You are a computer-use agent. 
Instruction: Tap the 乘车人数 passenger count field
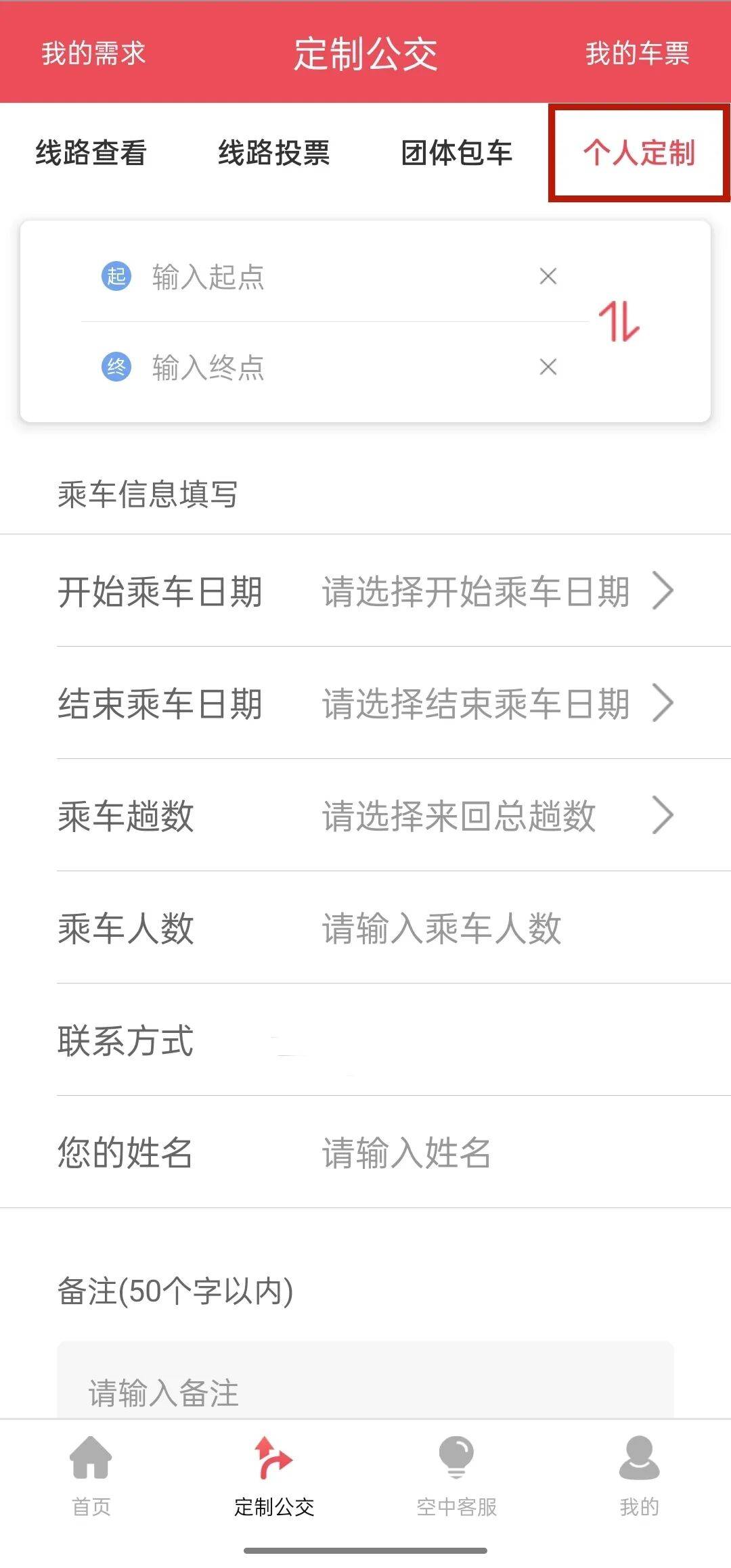[474, 928]
